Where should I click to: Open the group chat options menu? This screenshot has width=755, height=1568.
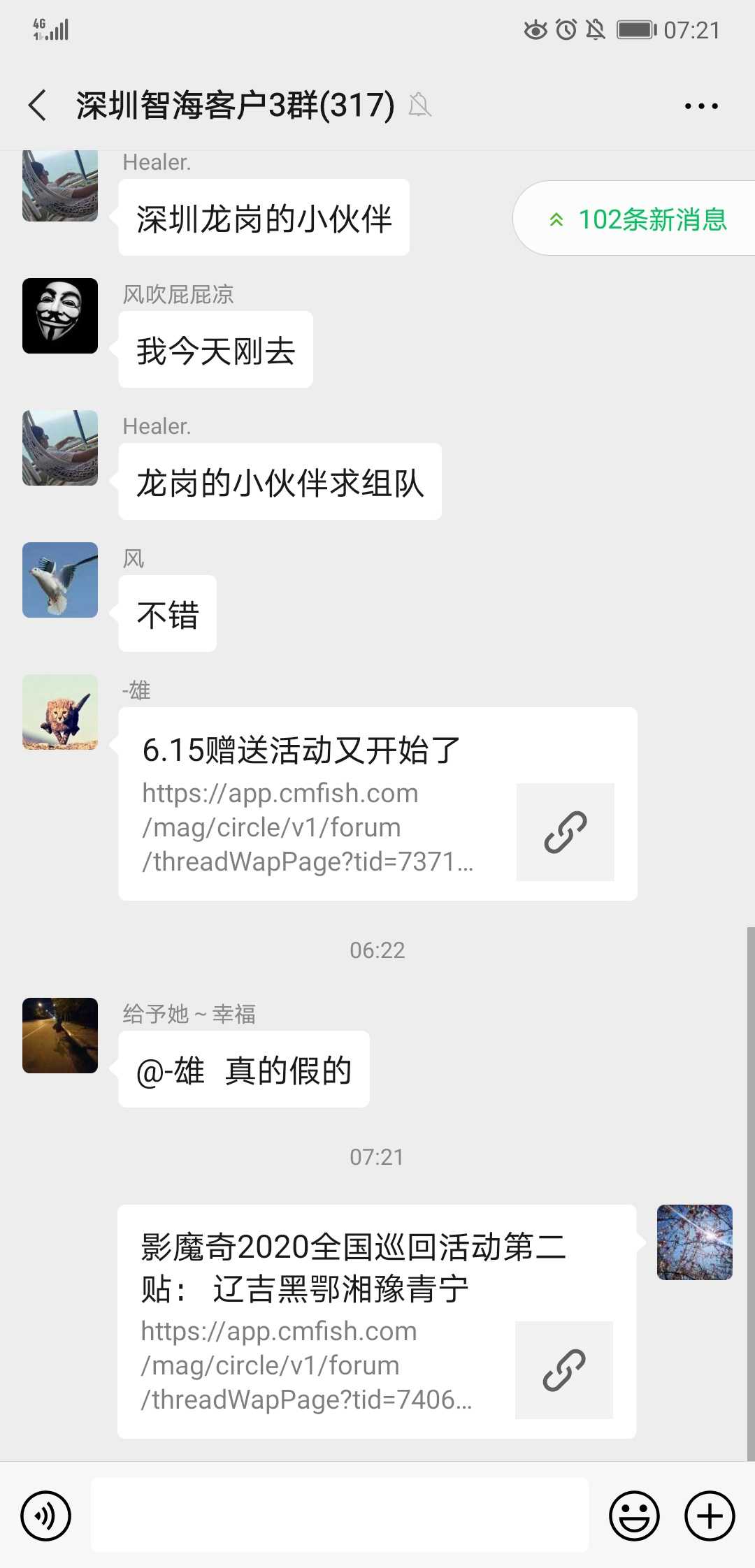pos(700,106)
